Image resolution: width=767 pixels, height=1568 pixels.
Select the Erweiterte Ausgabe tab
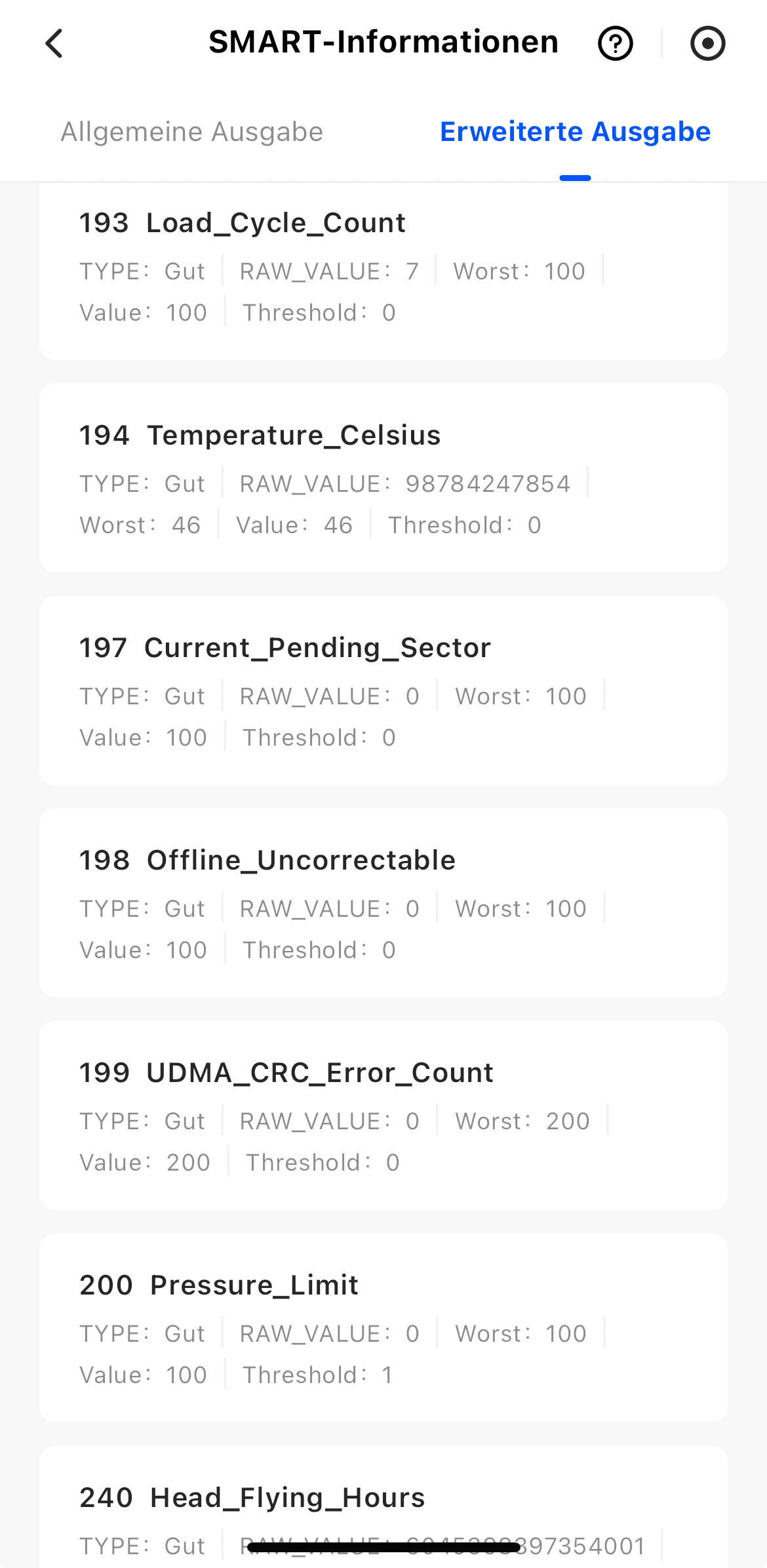tap(575, 132)
